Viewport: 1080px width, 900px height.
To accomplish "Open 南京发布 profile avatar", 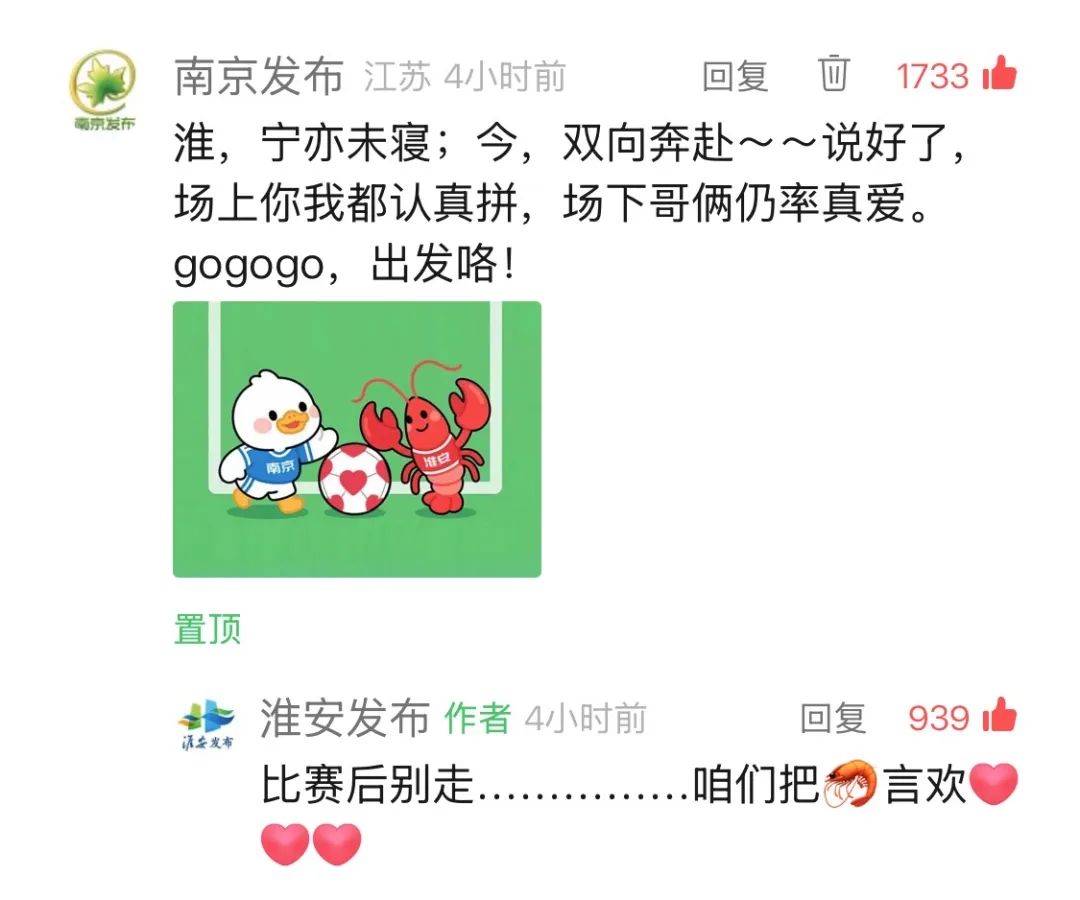I will click(104, 90).
